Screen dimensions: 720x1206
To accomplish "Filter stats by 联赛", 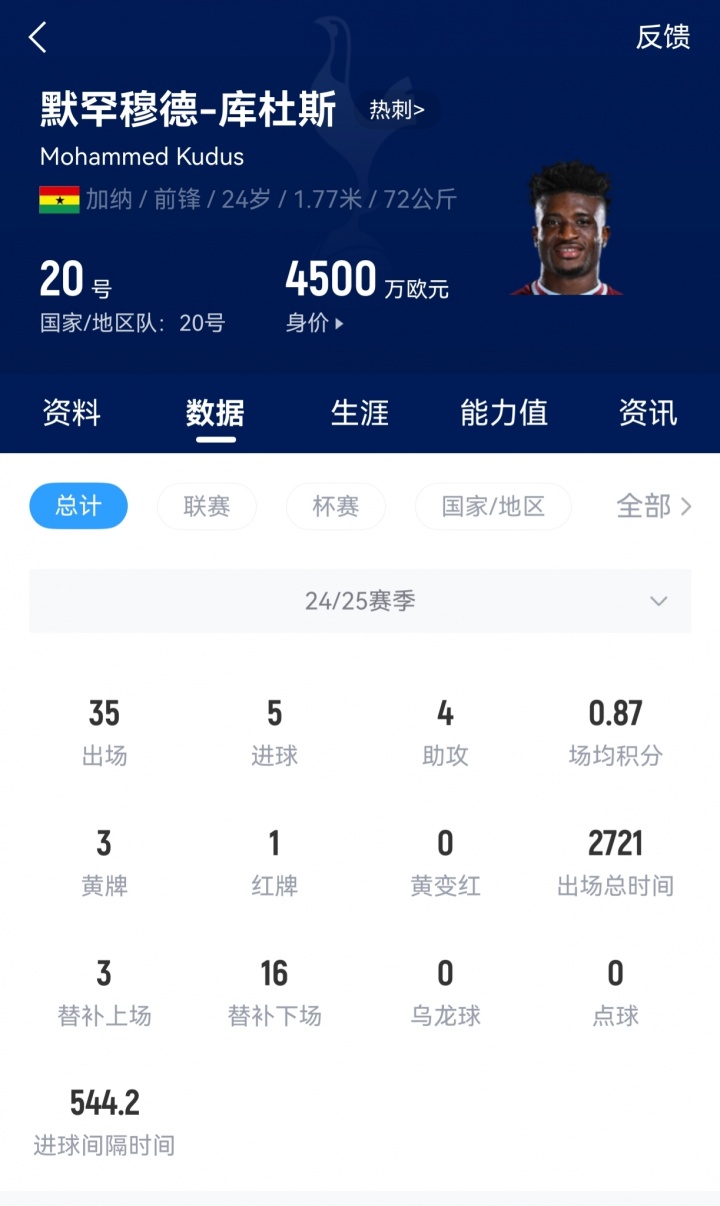I will point(207,506).
